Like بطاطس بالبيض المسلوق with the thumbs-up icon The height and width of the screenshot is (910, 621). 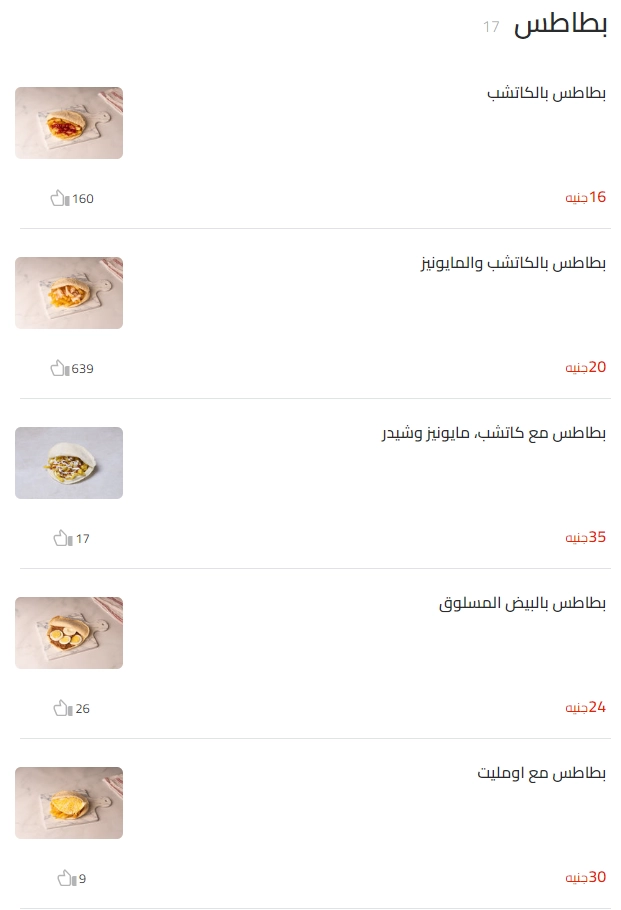click(x=62, y=708)
